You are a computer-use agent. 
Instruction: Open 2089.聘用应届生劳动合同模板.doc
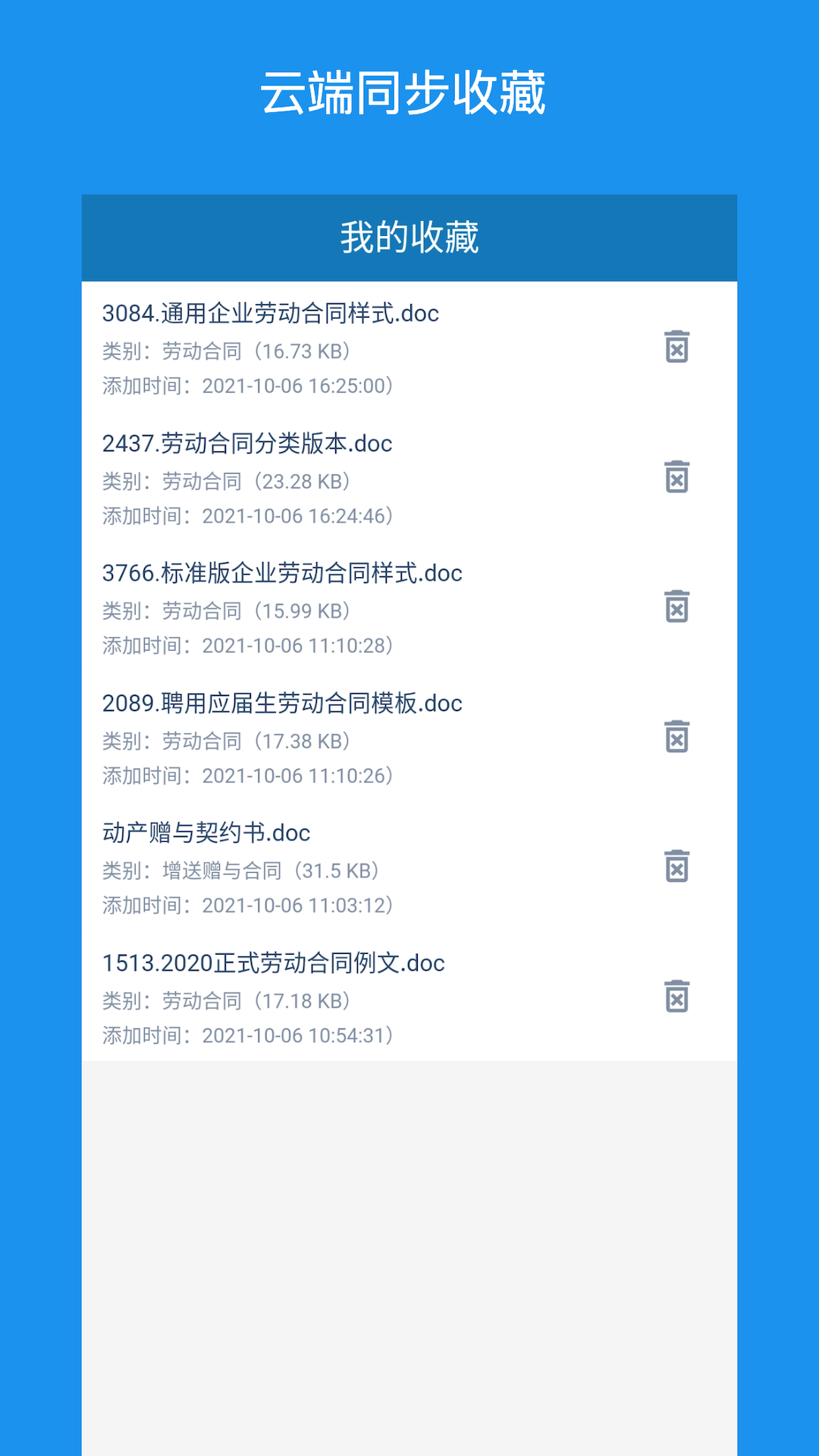pyautogui.click(x=283, y=704)
